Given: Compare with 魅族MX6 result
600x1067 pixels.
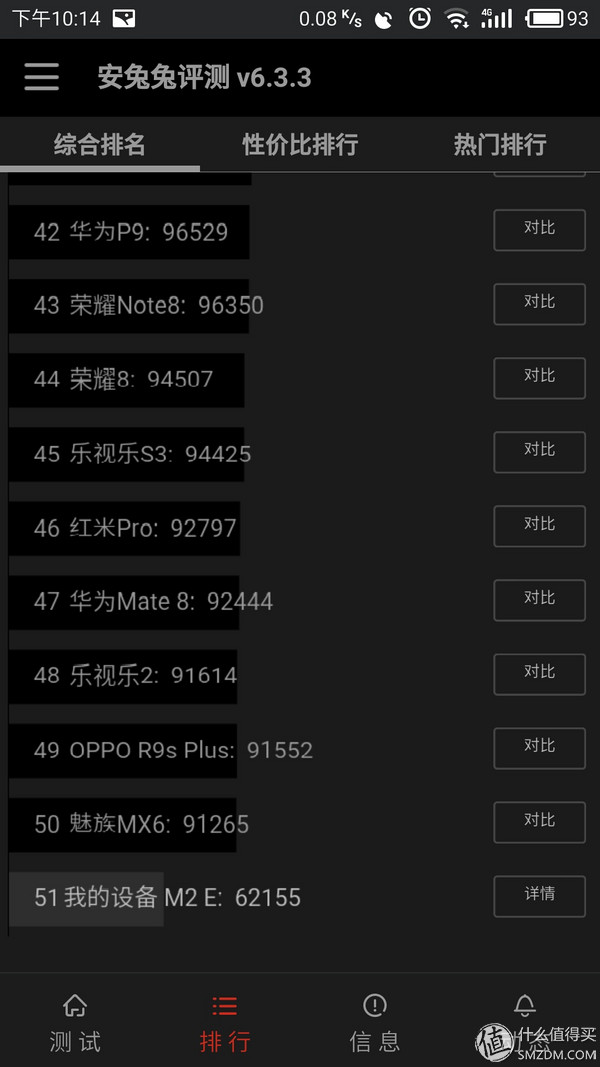Looking at the screenshot, I should coord(539,822).
